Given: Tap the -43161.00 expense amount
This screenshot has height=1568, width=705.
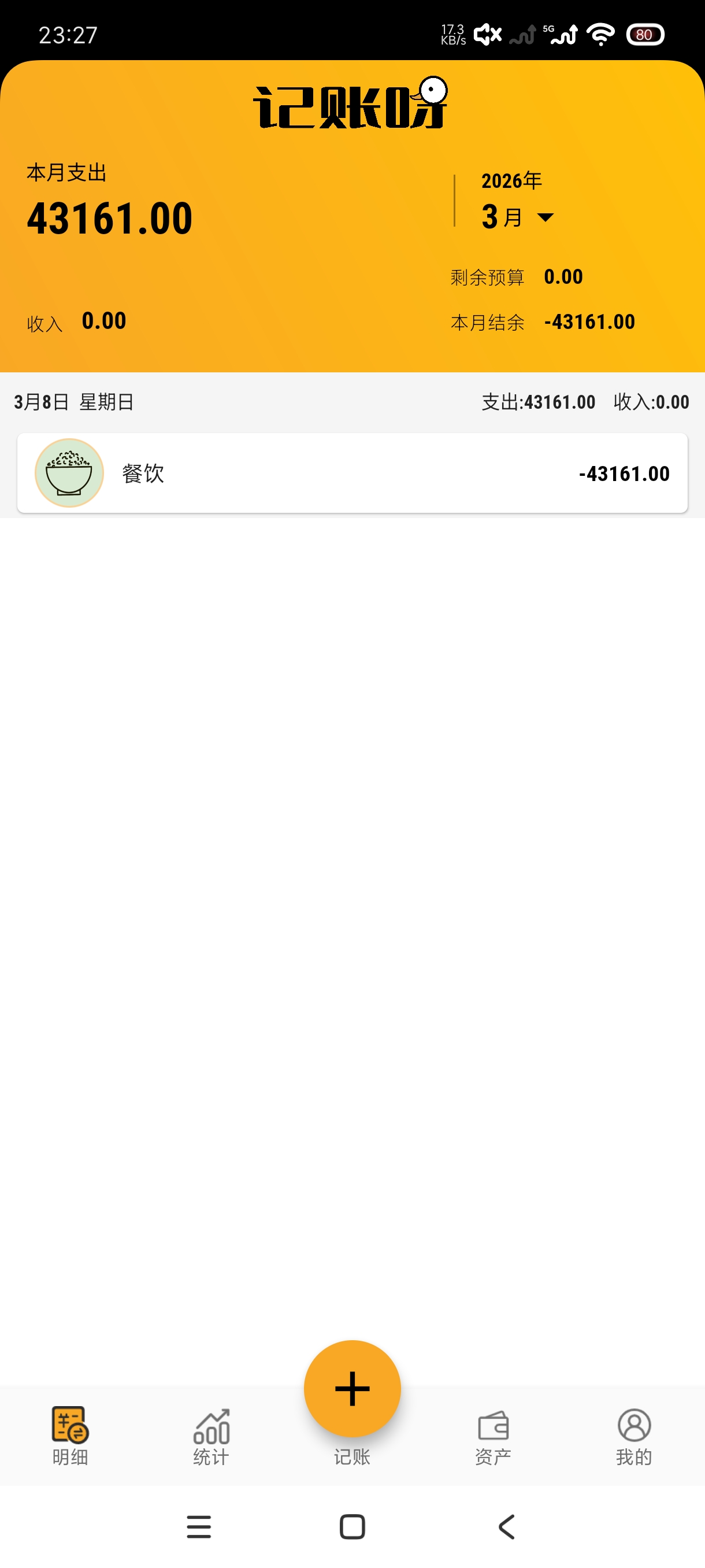Looking at the screenshot, I should pyautogui.click(x=624, y=473).
